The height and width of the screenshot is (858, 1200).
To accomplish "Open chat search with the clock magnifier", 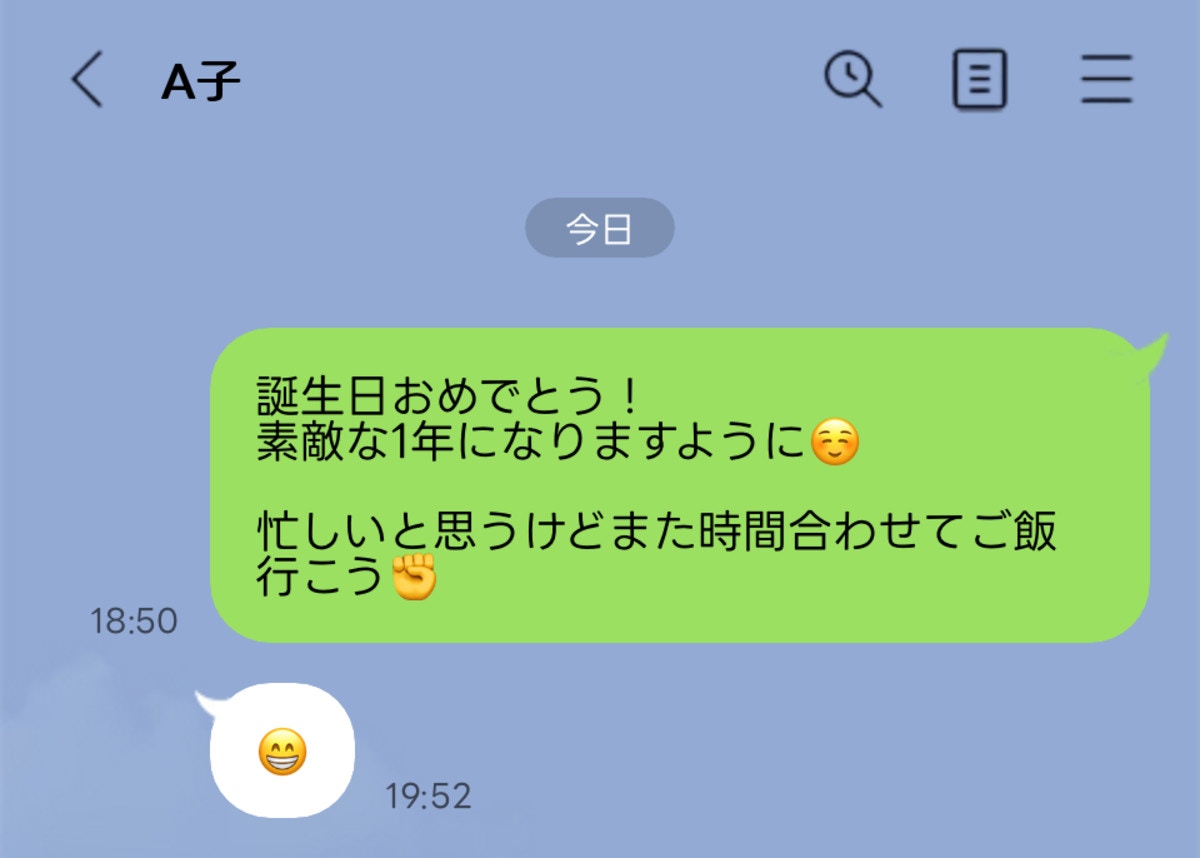I will [x=852, y=80].
